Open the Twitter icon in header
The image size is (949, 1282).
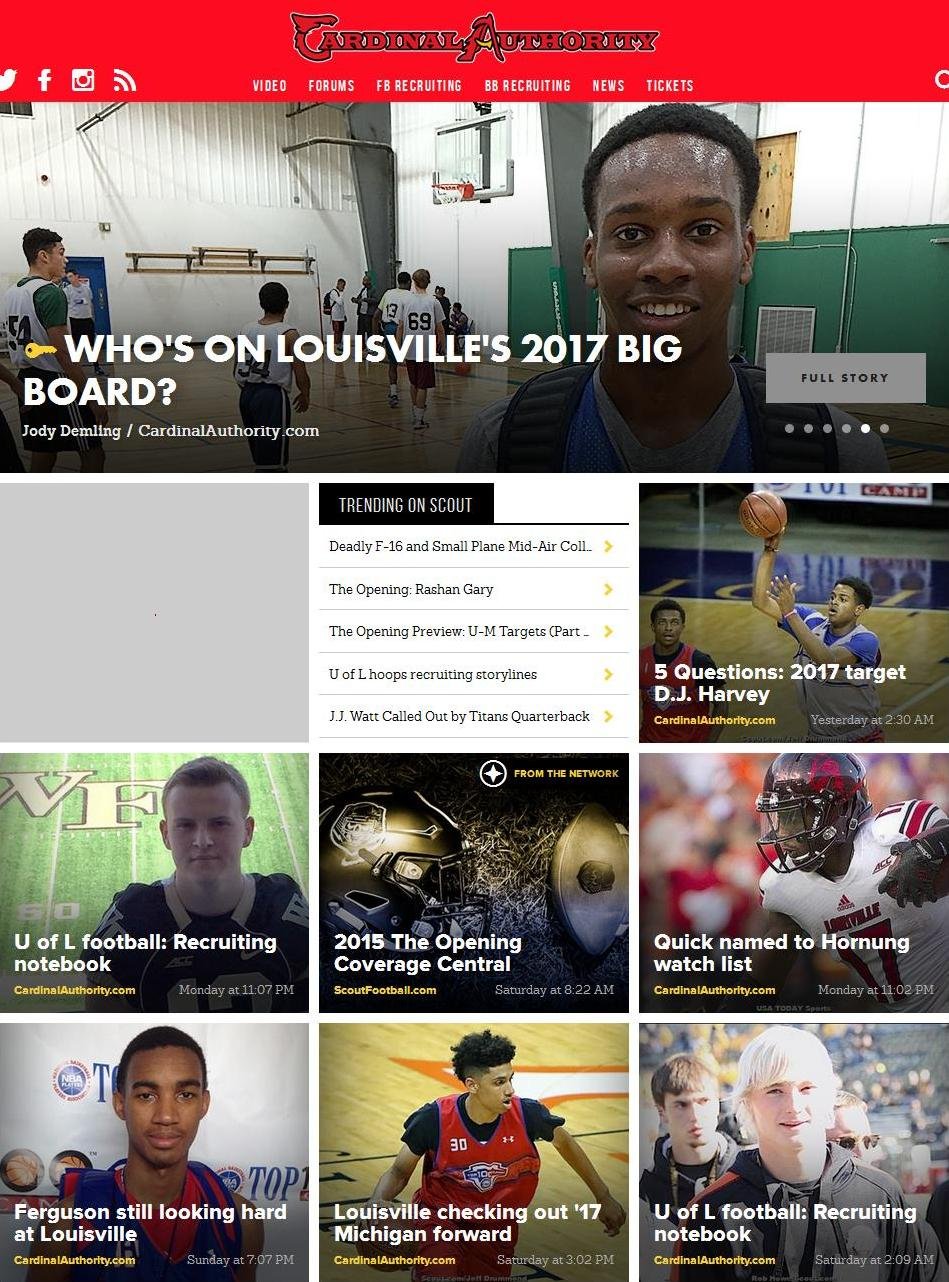pyautogui.click(x=8, y=81)
